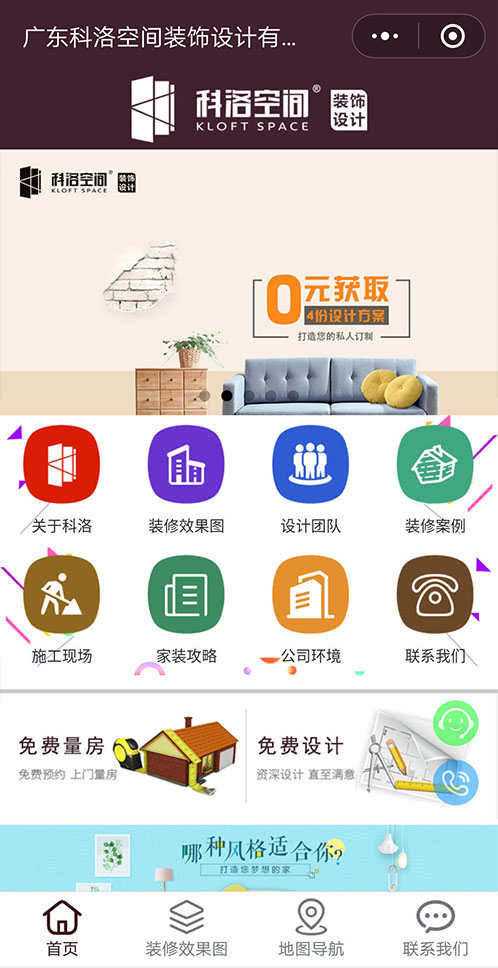Browse 装修案例
The image size is (498, 968).
pyautogui.click(x=435, y=480)
